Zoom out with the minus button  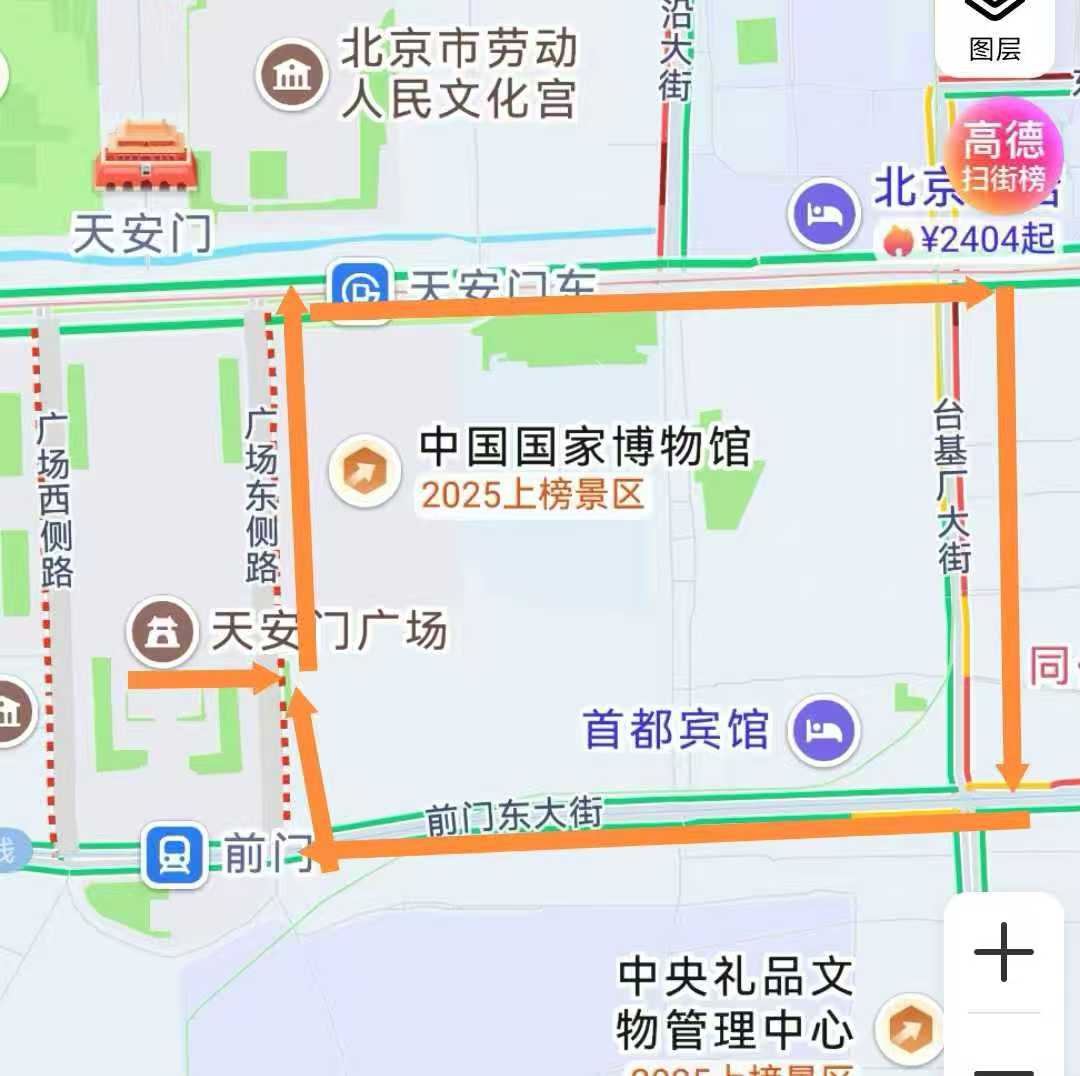pos(1003,1066)
